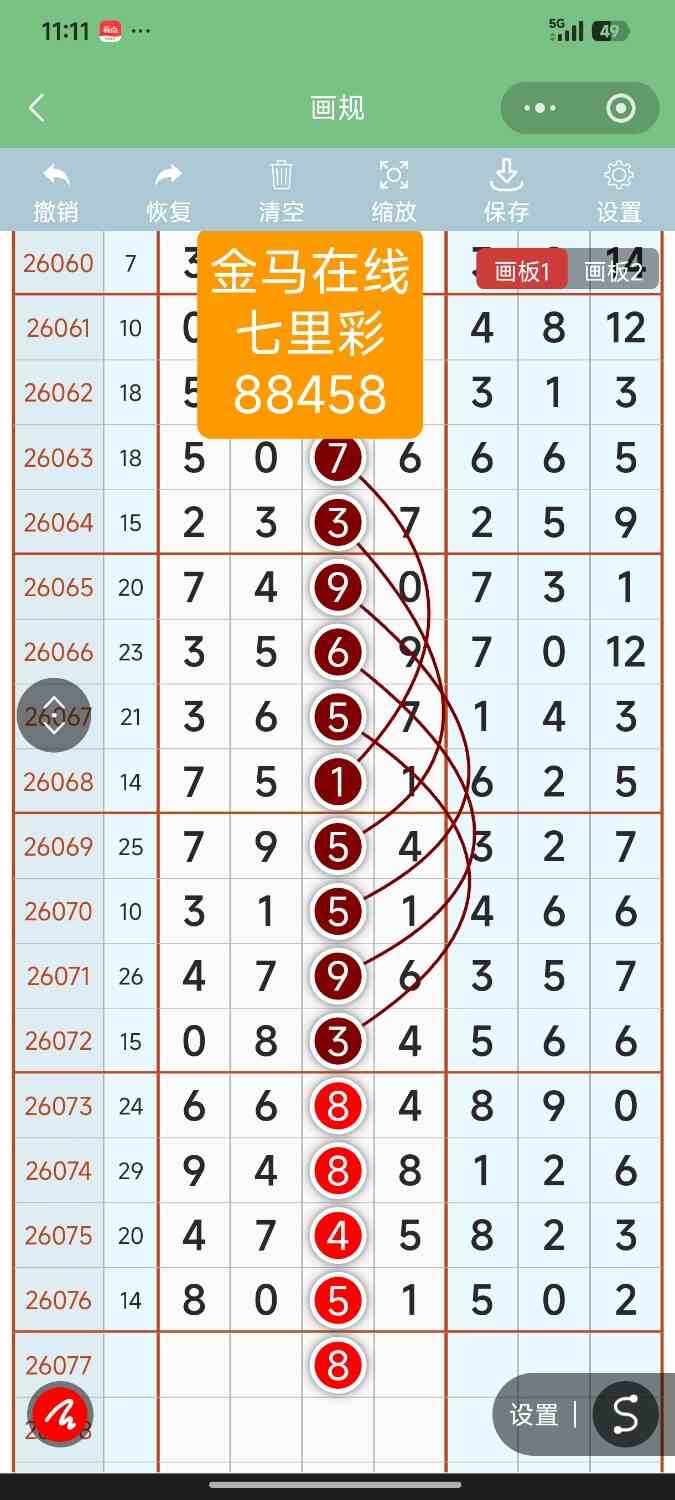Save the drawing with 保存
The width and height of the screenshot is (675, 1500).
coord(506,192)
